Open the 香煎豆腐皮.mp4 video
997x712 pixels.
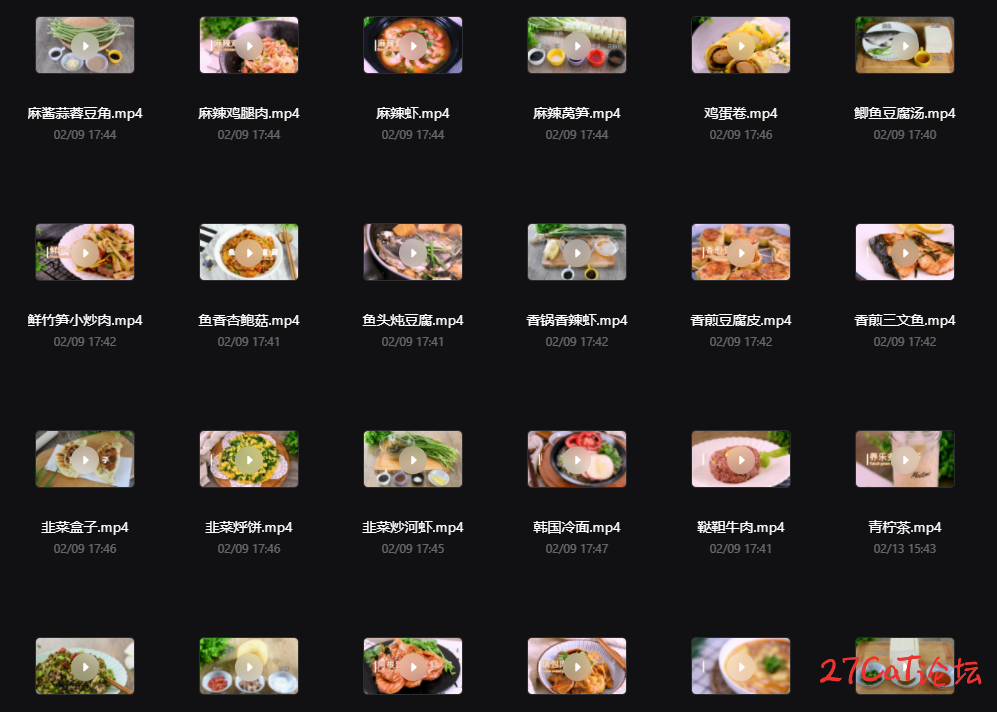[741, 252]
